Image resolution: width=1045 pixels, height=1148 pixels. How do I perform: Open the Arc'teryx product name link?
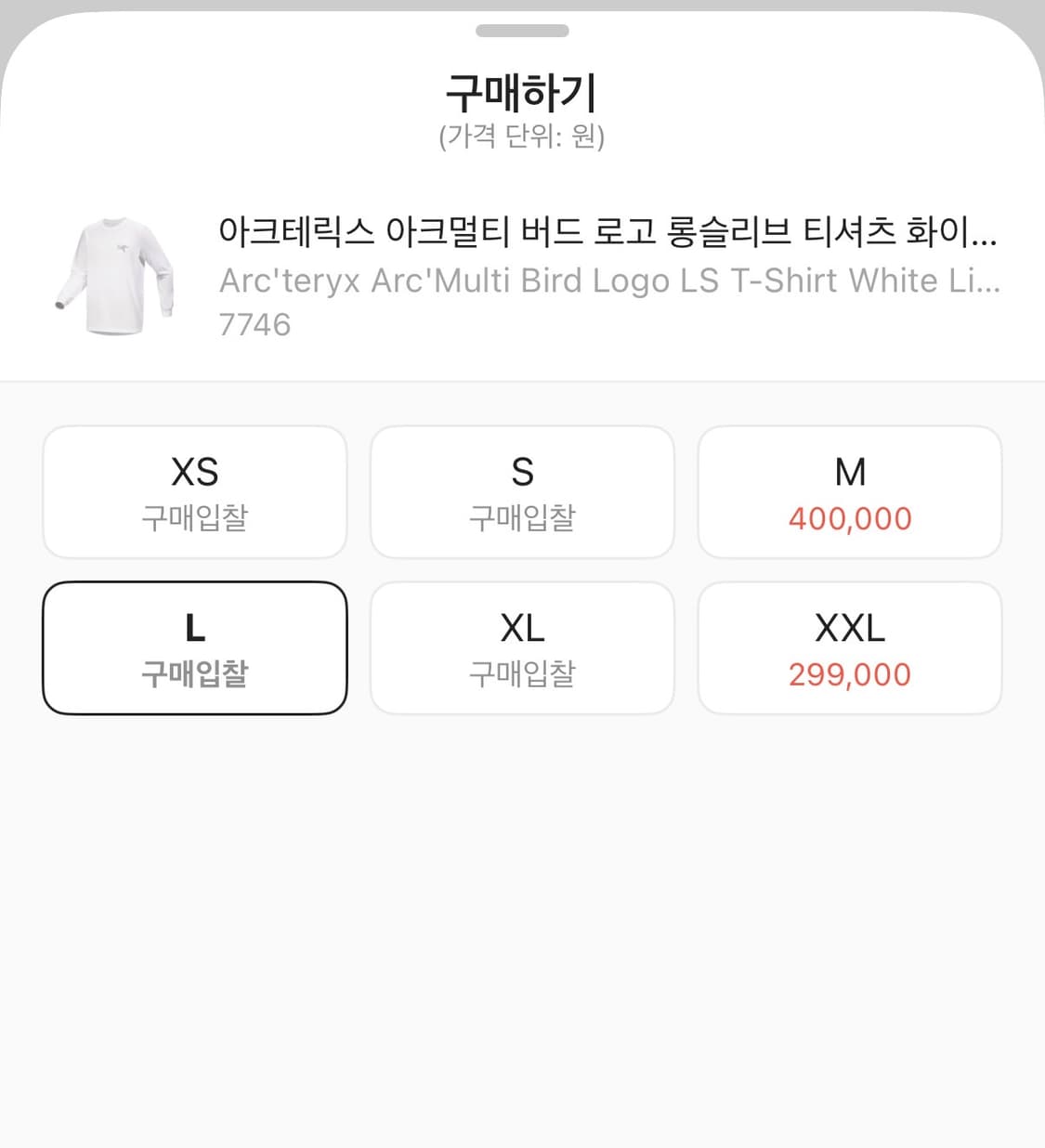pos(609,280)
